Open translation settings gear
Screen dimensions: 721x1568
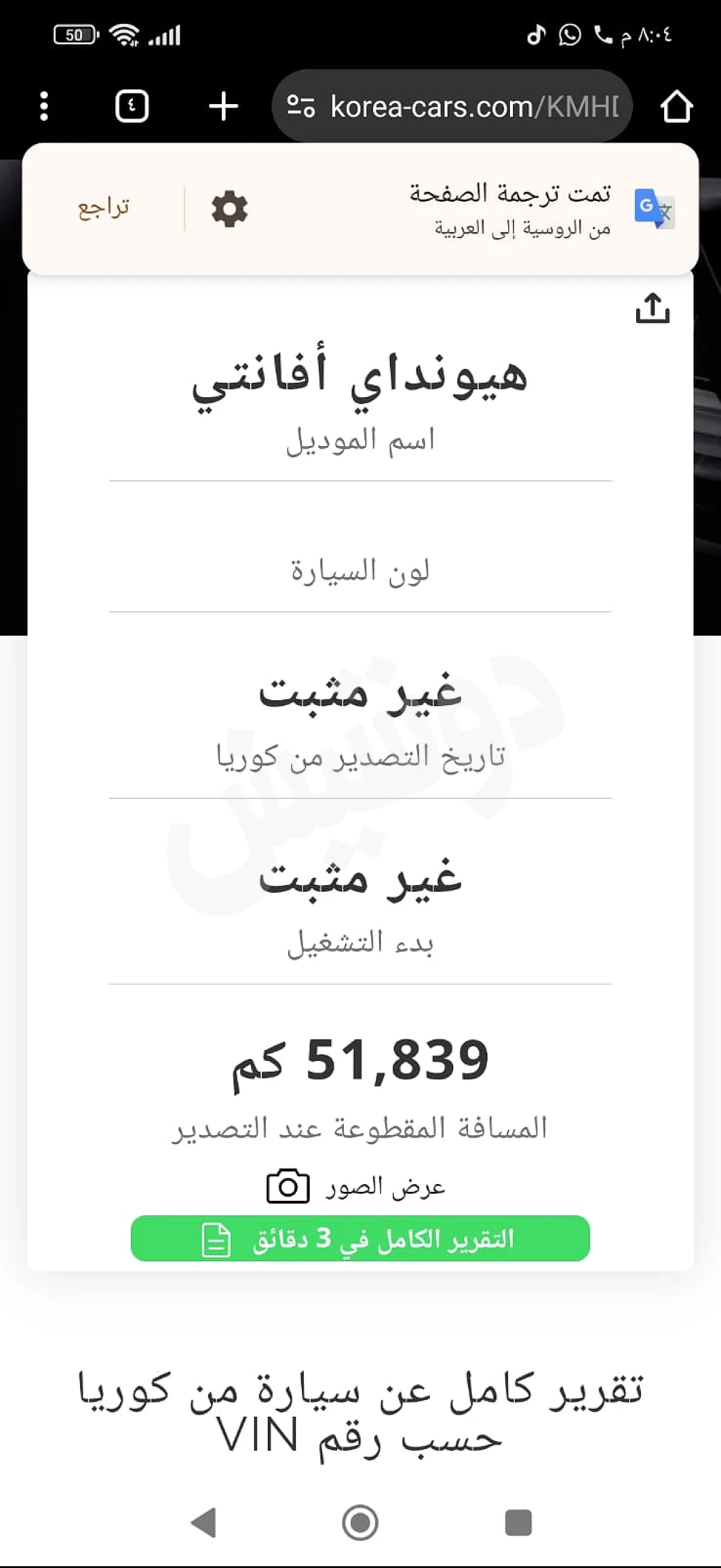coord(230,209)
